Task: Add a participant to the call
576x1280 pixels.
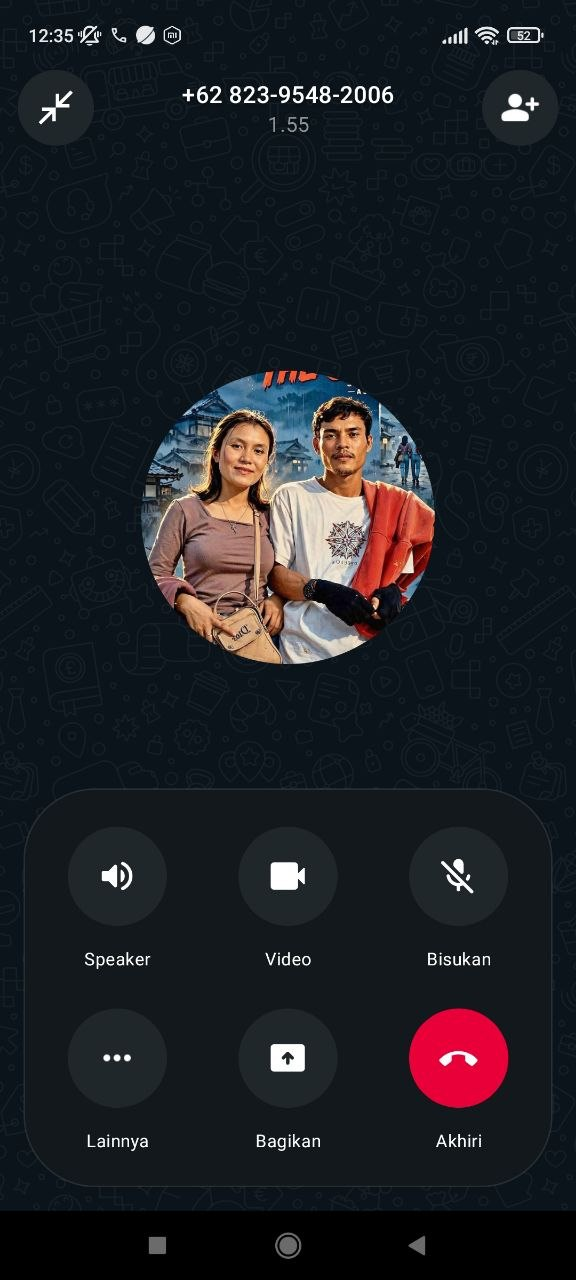Action: coord(520,108)
